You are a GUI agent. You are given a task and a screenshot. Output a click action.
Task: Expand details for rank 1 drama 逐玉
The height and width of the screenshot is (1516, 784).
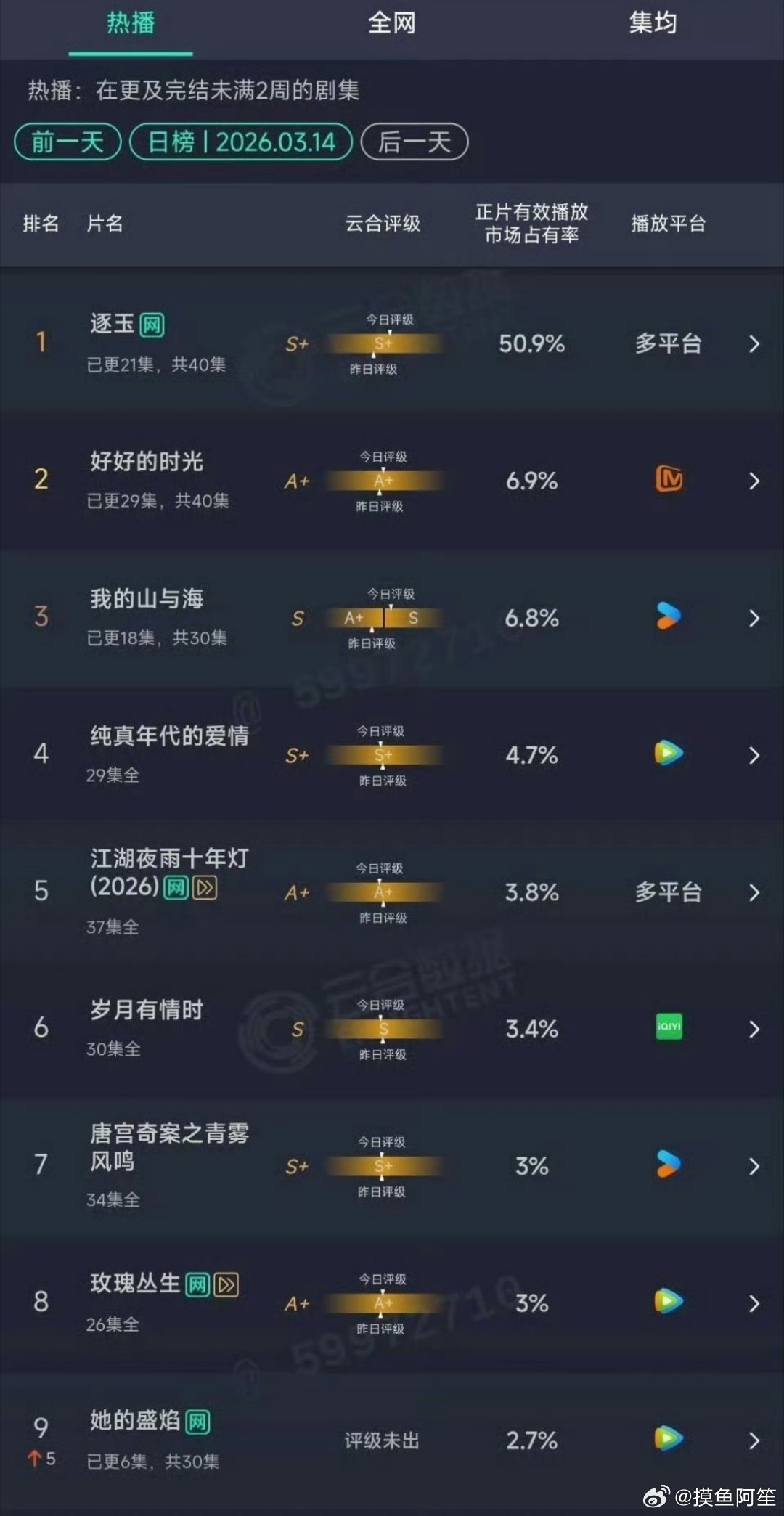click(x=755, y=344)
